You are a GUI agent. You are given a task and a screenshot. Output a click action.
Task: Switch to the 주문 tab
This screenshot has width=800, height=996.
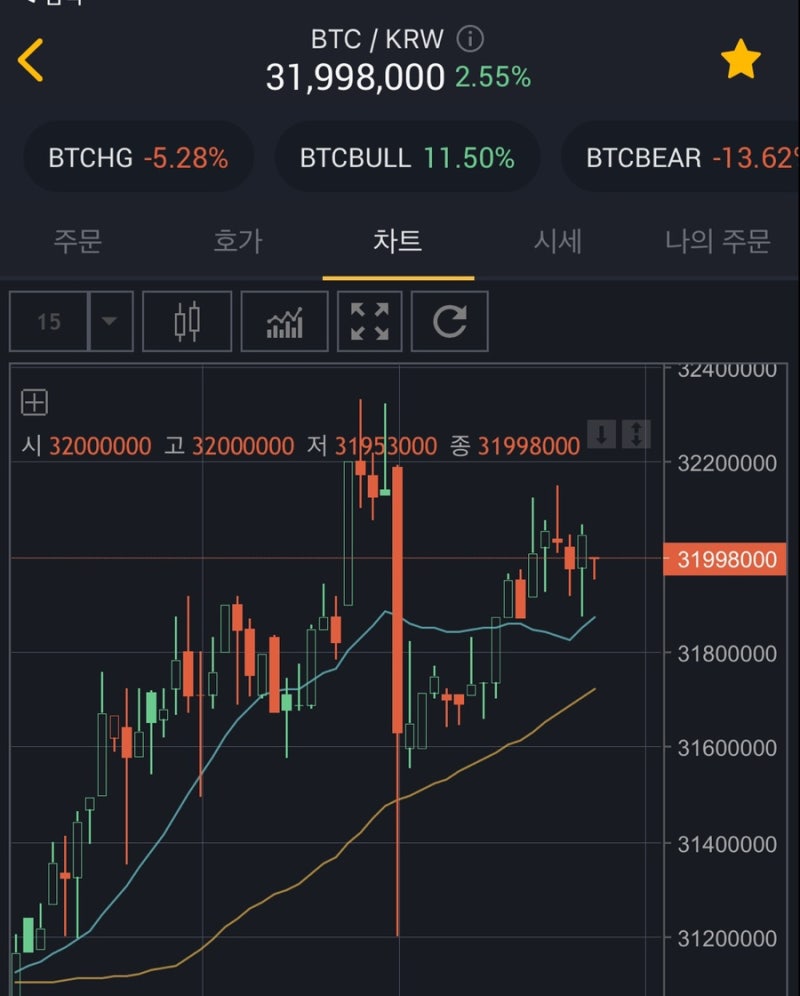[x=78, y=241]
